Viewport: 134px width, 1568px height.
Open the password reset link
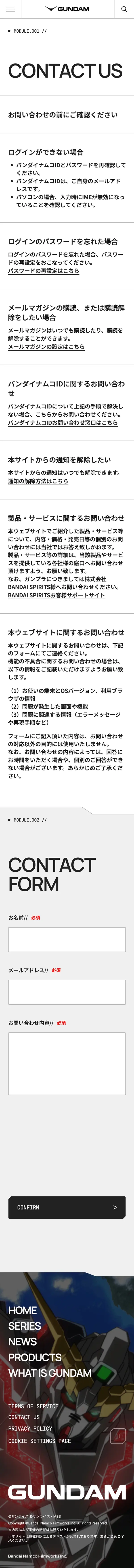pos(43,270)
